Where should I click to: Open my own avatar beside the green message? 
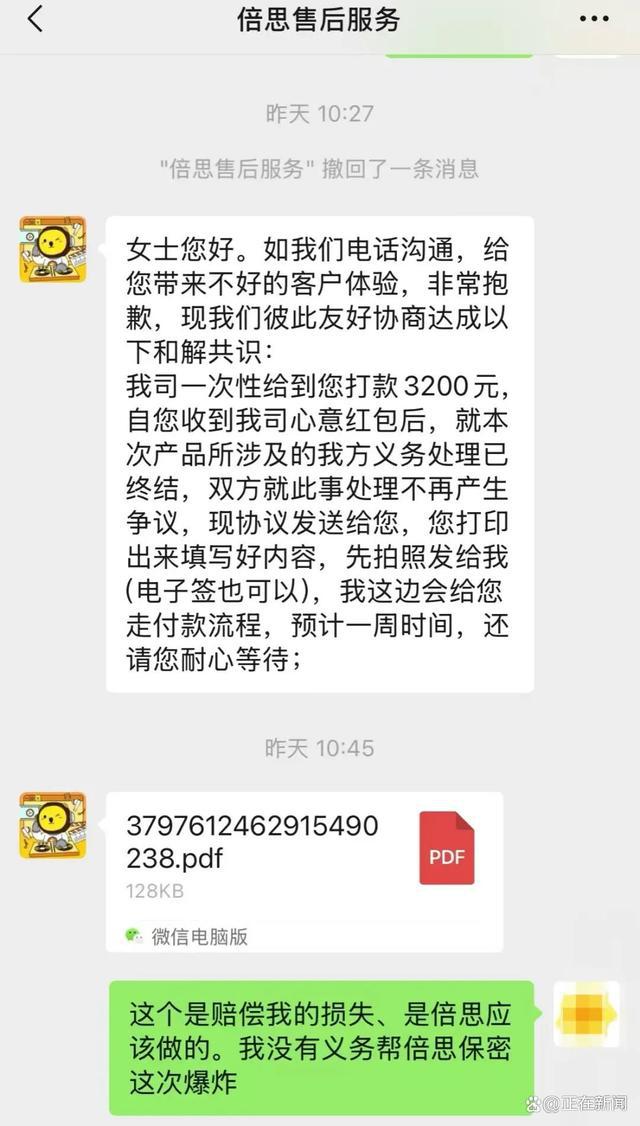(586, 1014)
